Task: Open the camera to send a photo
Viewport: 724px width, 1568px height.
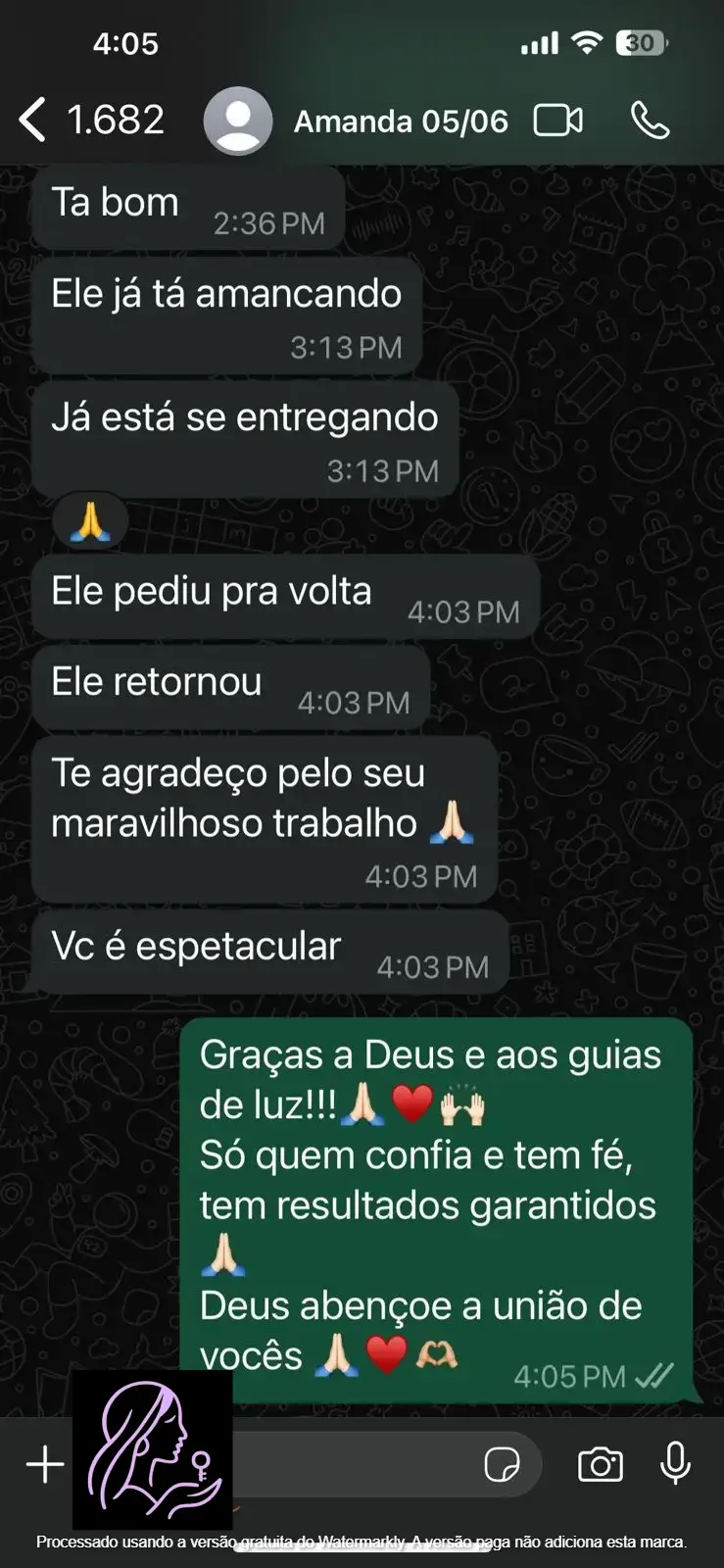Action: 600,1465
